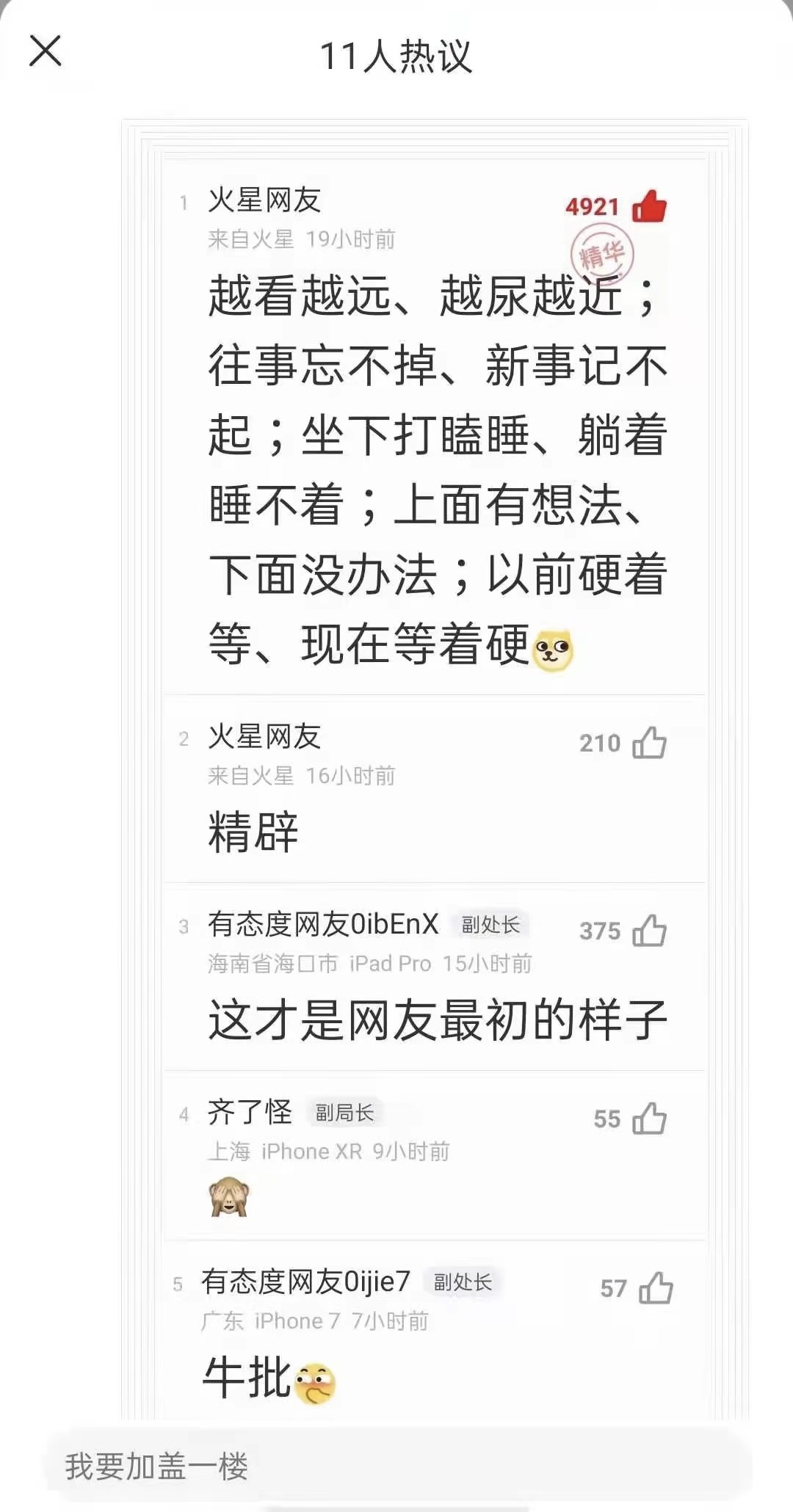Open the profile of 有态度网友0ibEnX
793x1512 pixels.
click(x=323, y=924)
